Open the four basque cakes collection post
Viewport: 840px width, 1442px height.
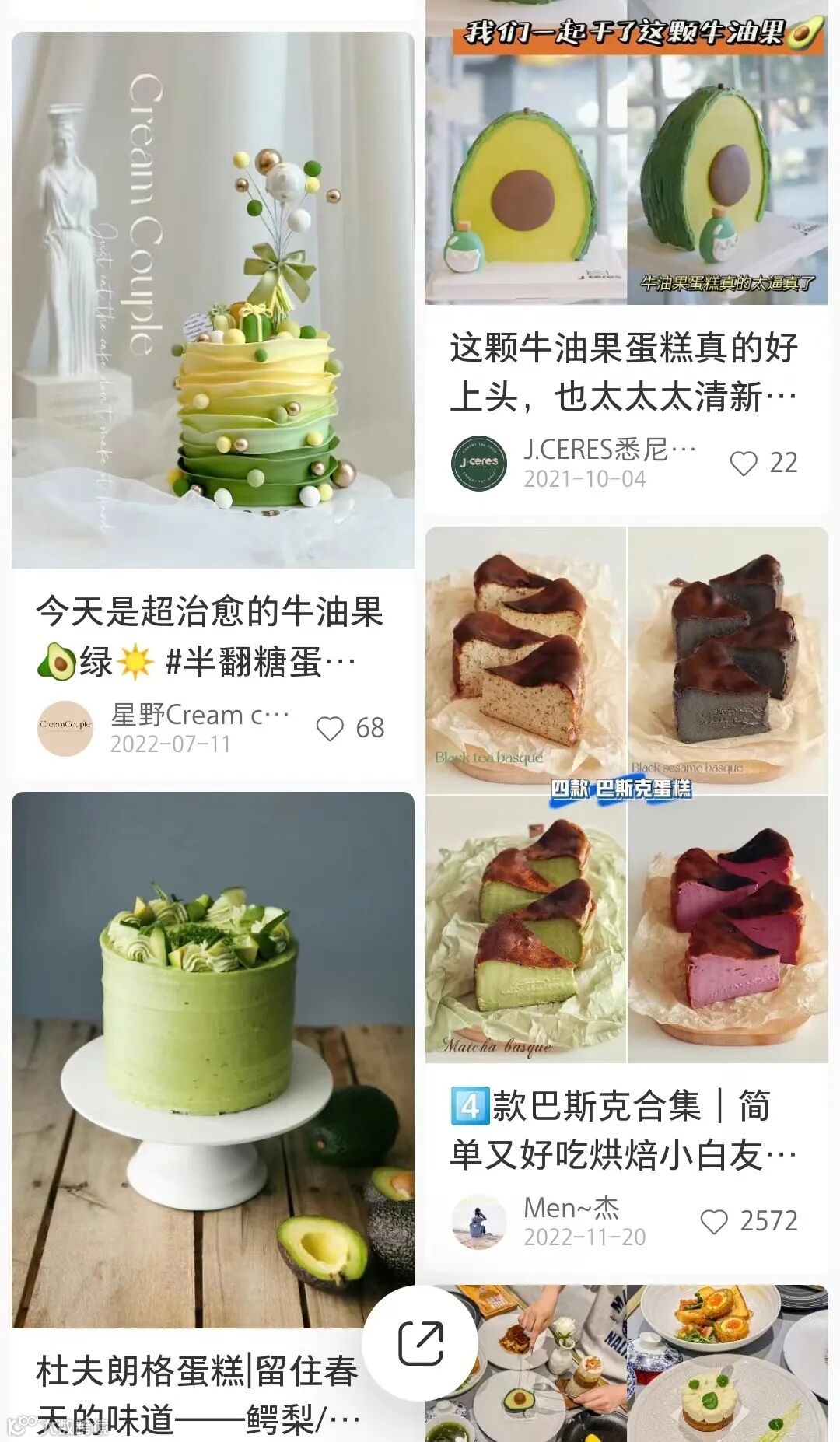tap(626, 795)
